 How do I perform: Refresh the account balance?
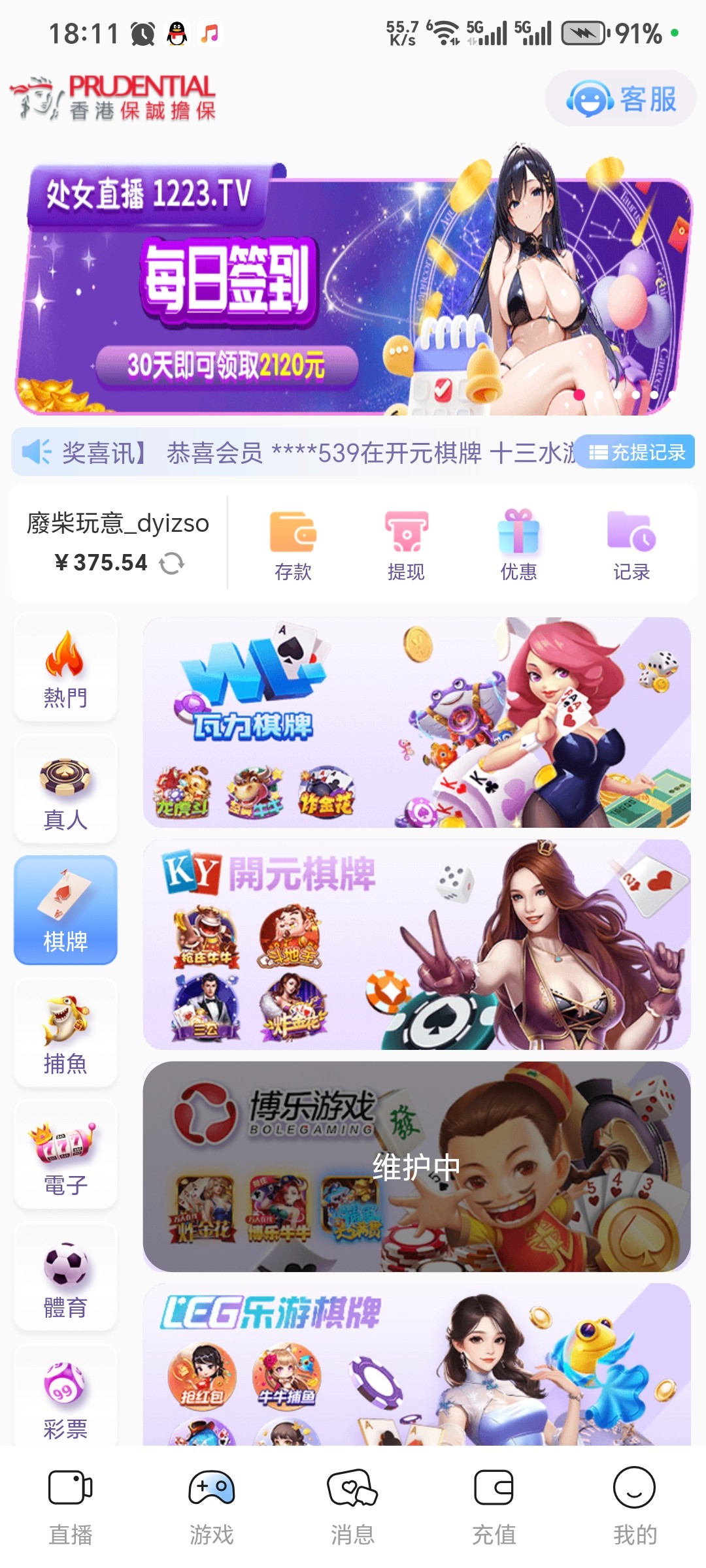pyautogui.click(x=172, y=563)
